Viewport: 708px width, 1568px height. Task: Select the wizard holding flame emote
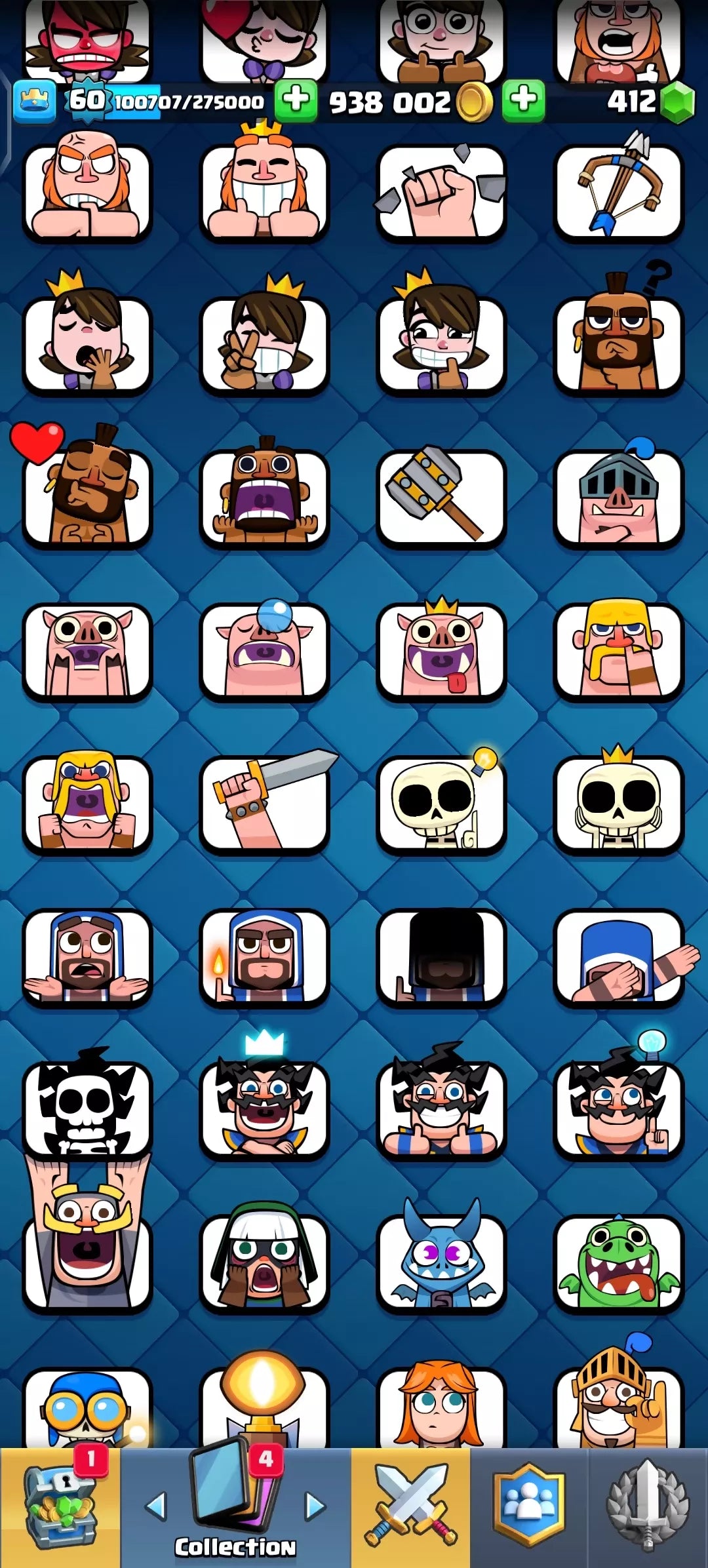tap(265, 956)
